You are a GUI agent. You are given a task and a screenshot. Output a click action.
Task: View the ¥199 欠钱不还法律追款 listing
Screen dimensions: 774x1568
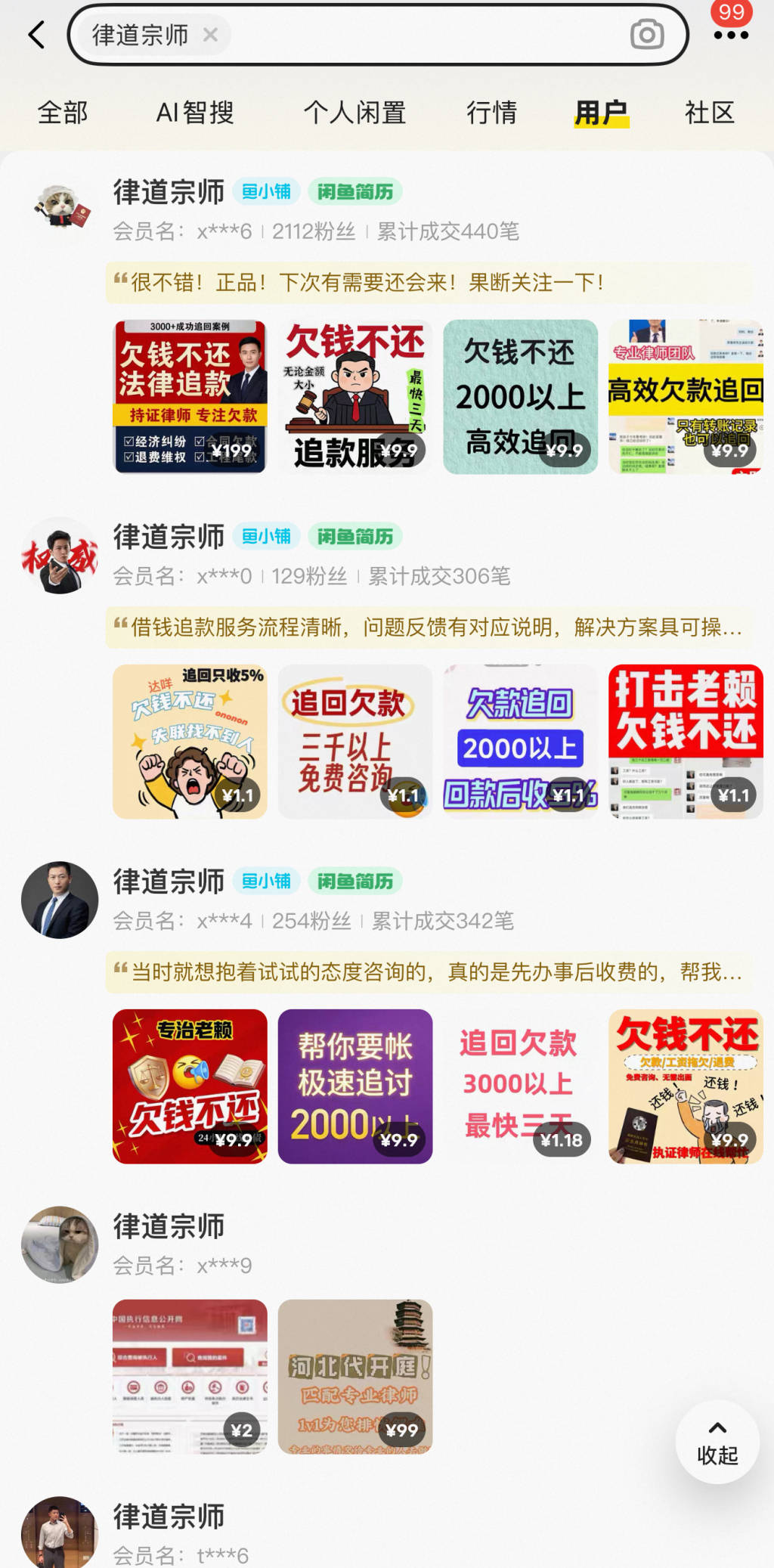point(188,396)
